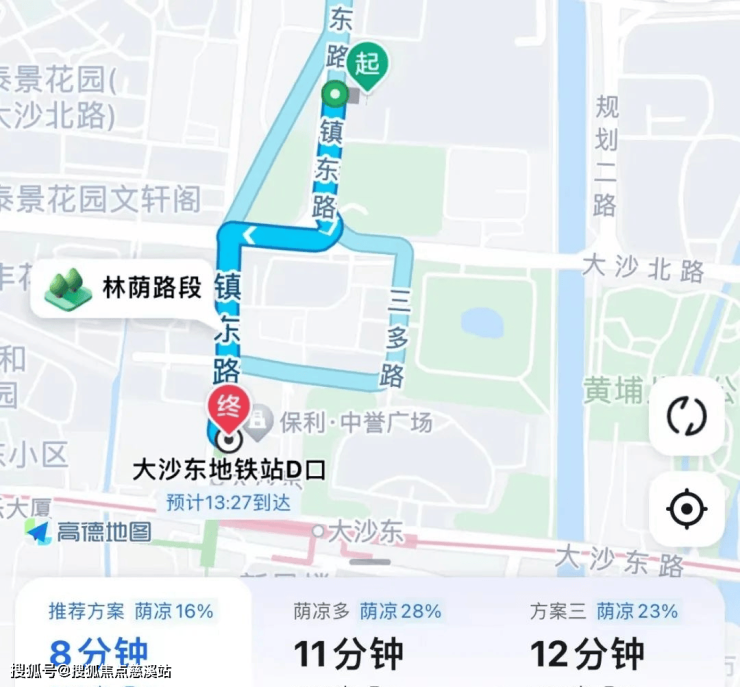Refresh the route with the circular arrows button
Viewport: 740px width, 687px height.
pyautogui.click(x=686, y=416)
